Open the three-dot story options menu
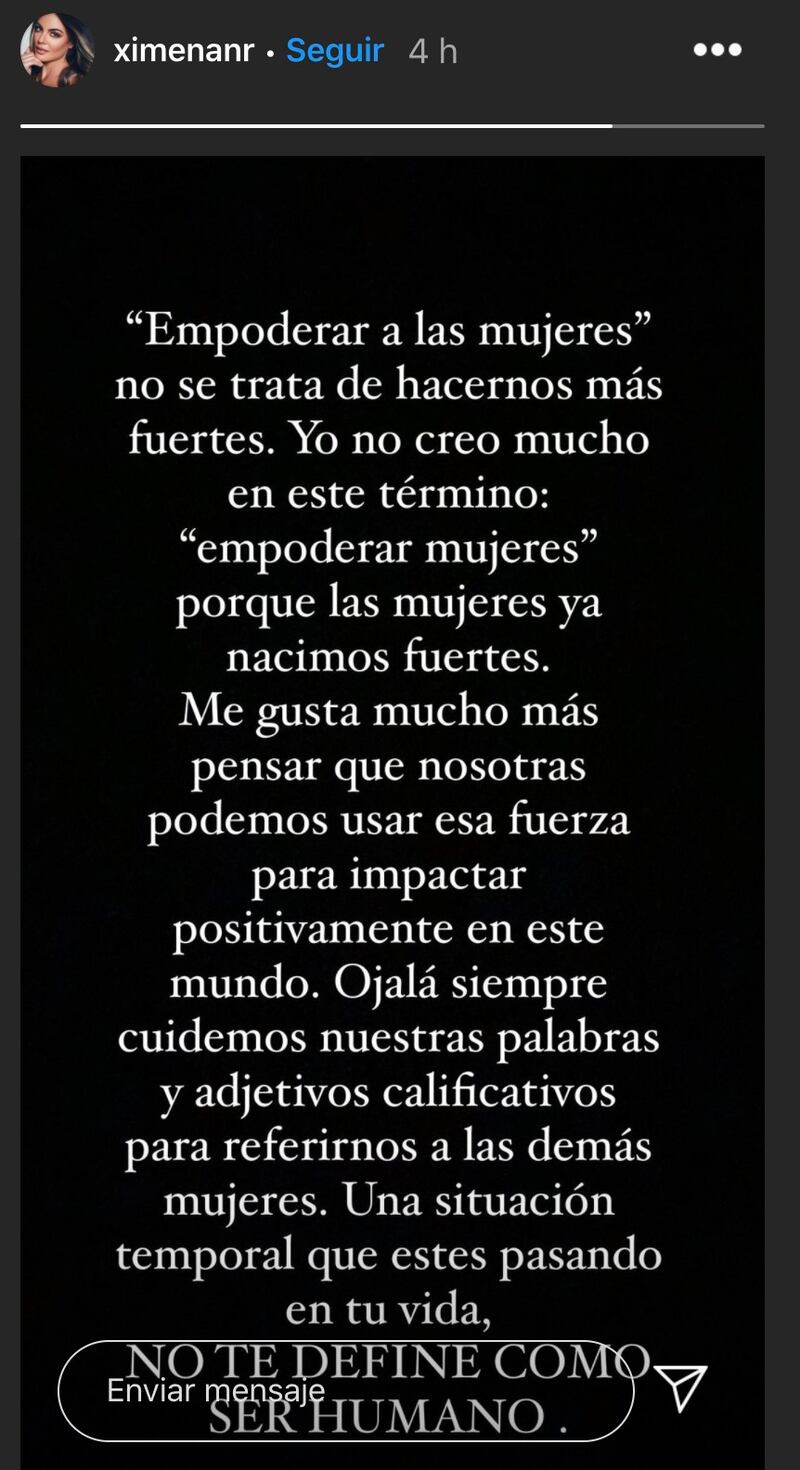This screenshot has height=1470, width=800. (717, 50)
